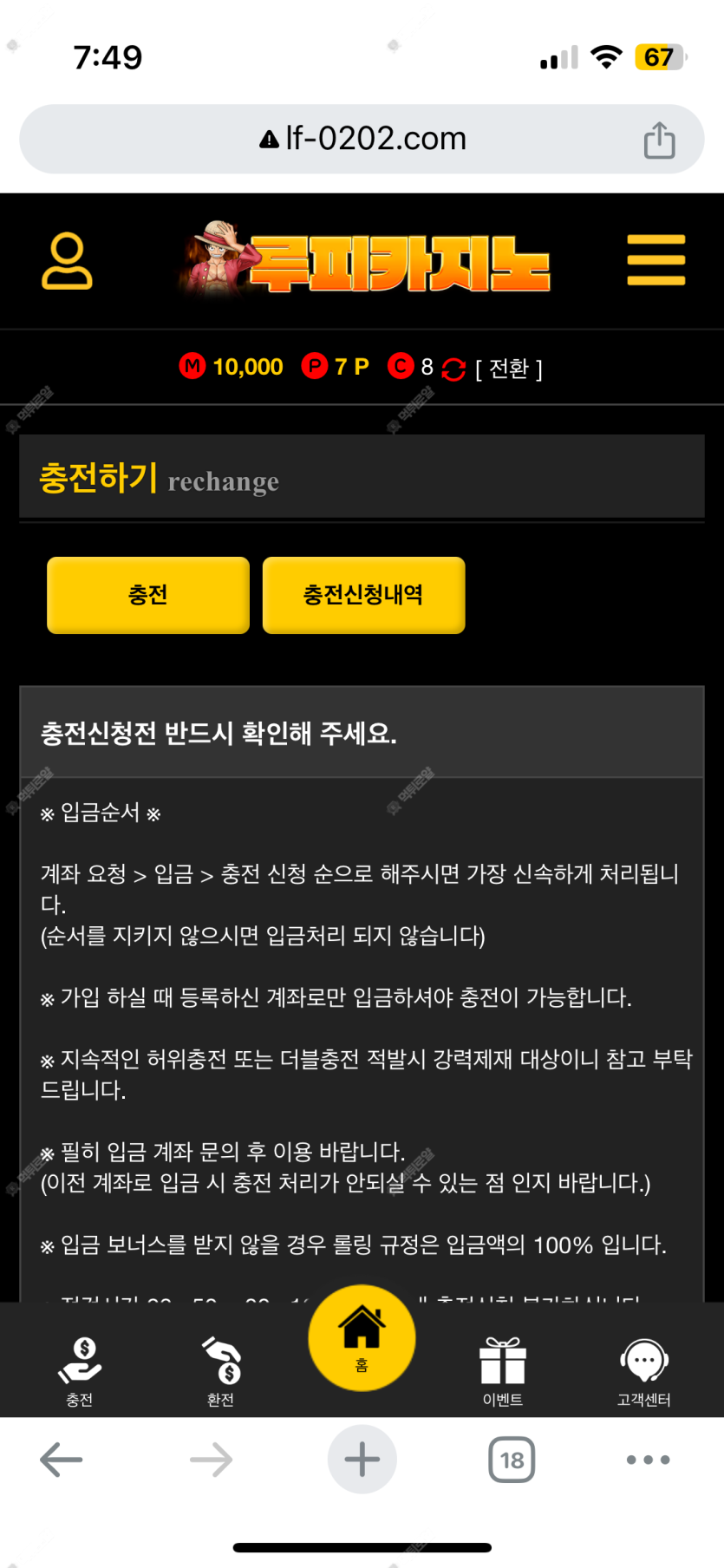Tap the 루피카지노 logo banner
724x1568 pixels.
(x=364, y=260)
